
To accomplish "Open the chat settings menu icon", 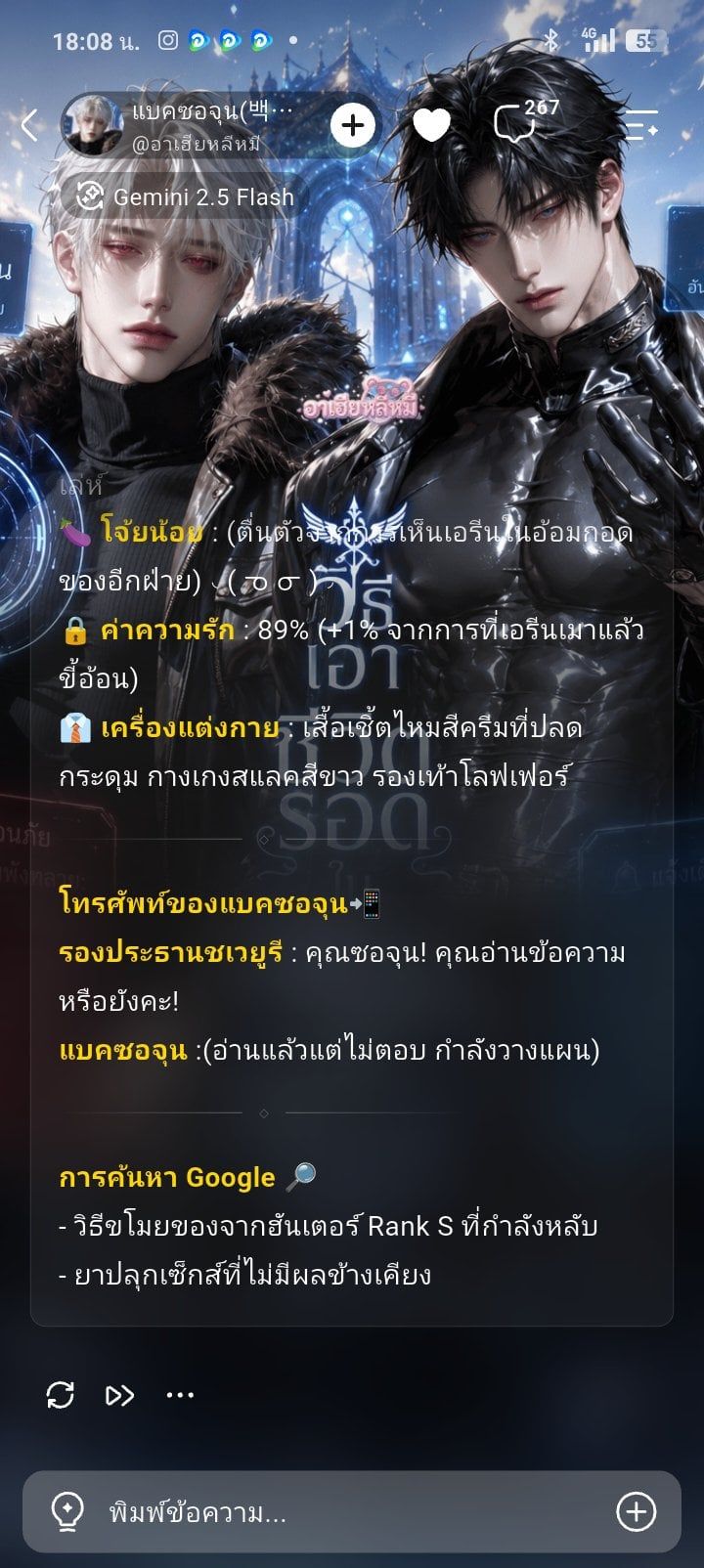I will pyautogui.click(x=641, y=125).
